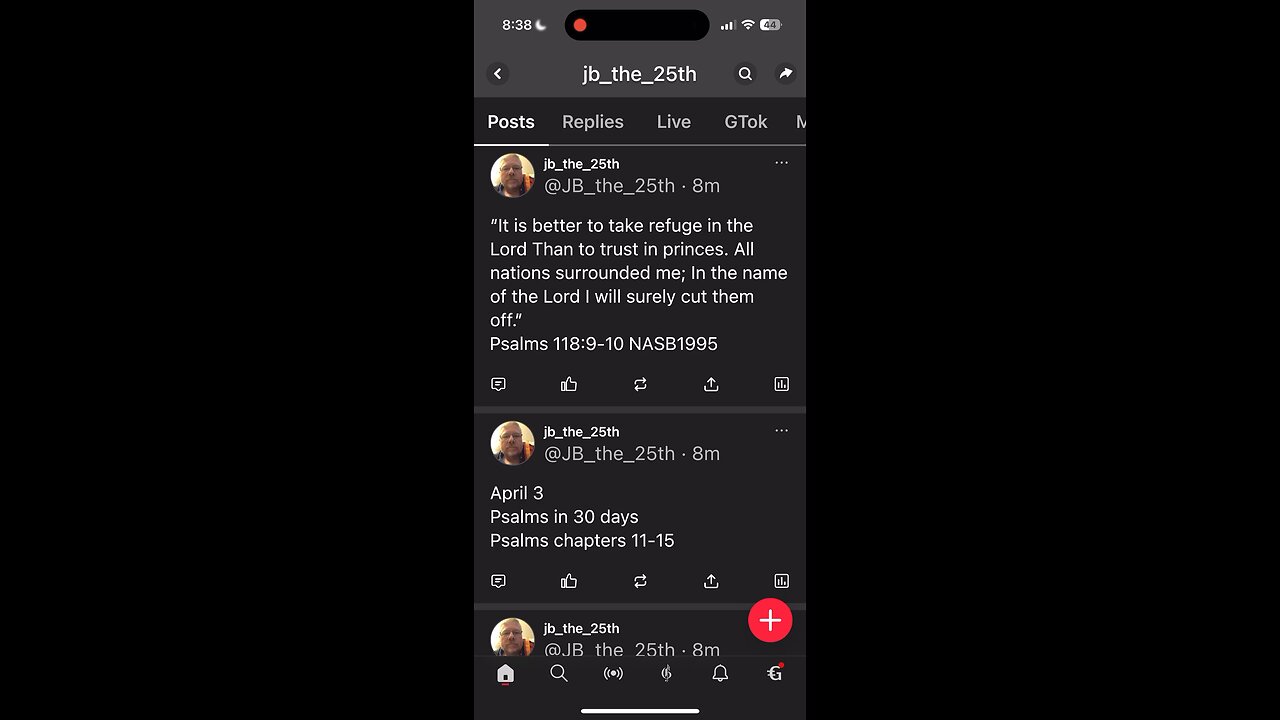Reply to the April 3 Psalms post
This screenshot has height=720, width=1280.
click(x=498, y=581)
